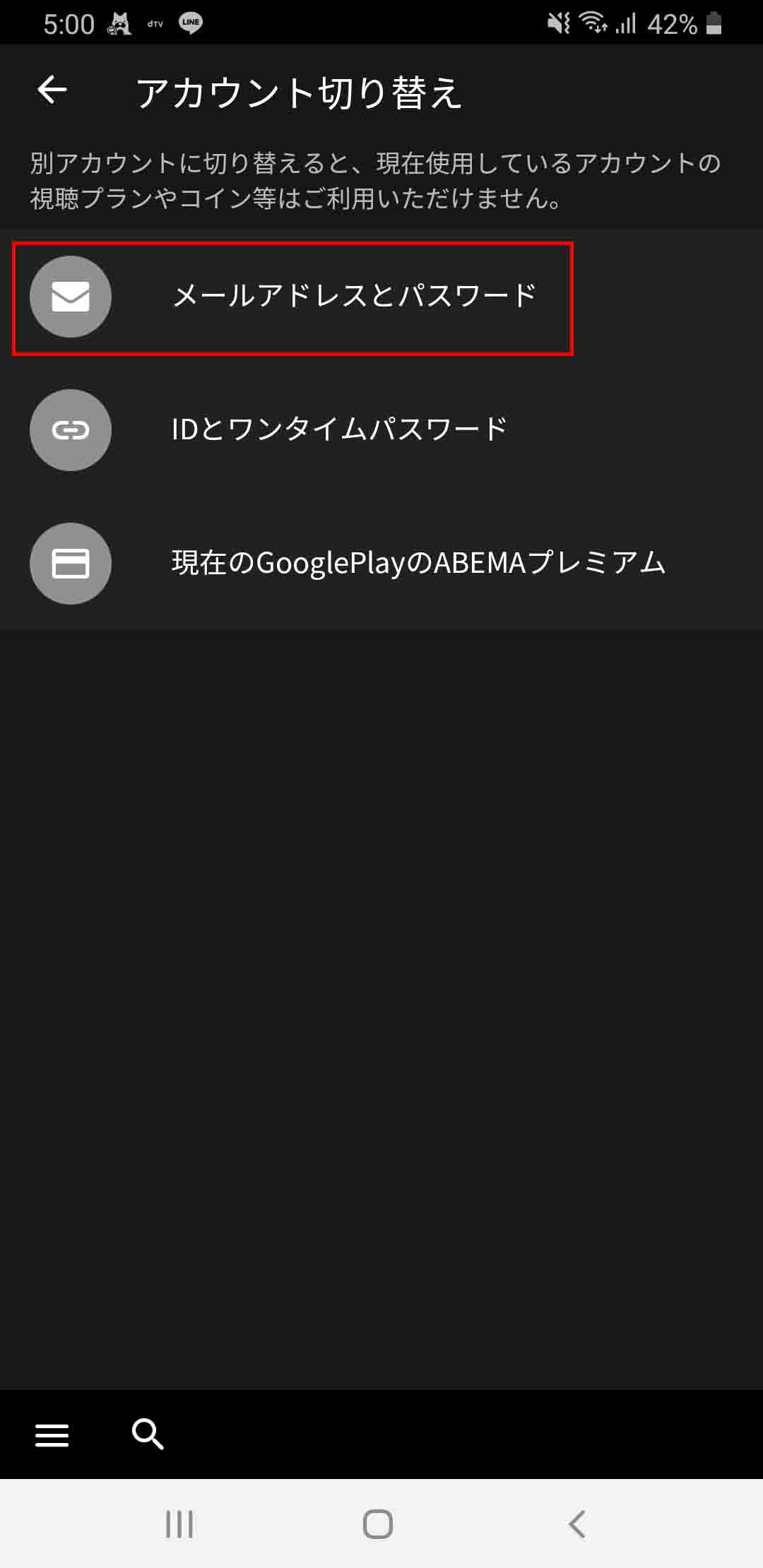Choose IDとワンタイムパスワード option
The width and height of the screenshot is (763, 1568).
click(339, 429)
